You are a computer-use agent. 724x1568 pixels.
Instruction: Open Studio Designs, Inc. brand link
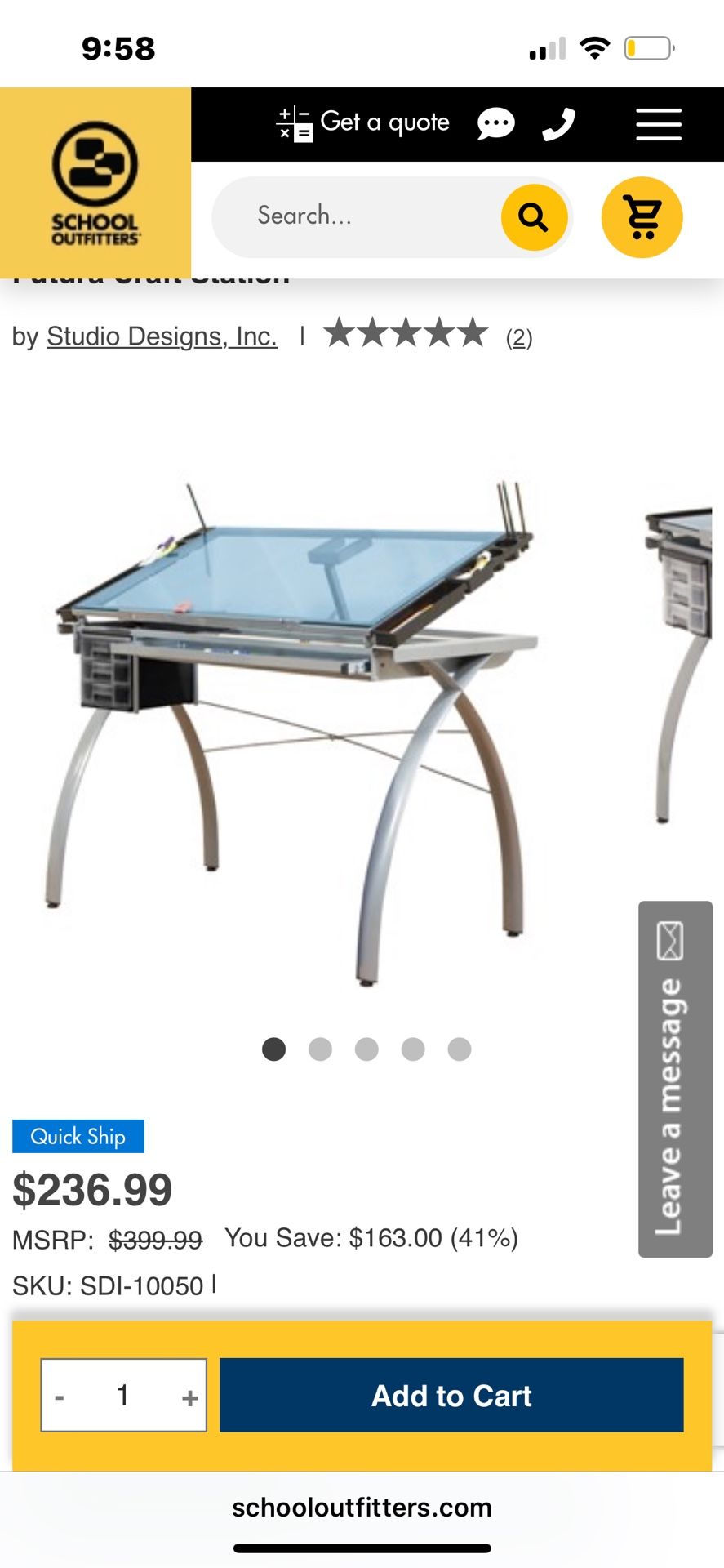[x=162, y=336]
